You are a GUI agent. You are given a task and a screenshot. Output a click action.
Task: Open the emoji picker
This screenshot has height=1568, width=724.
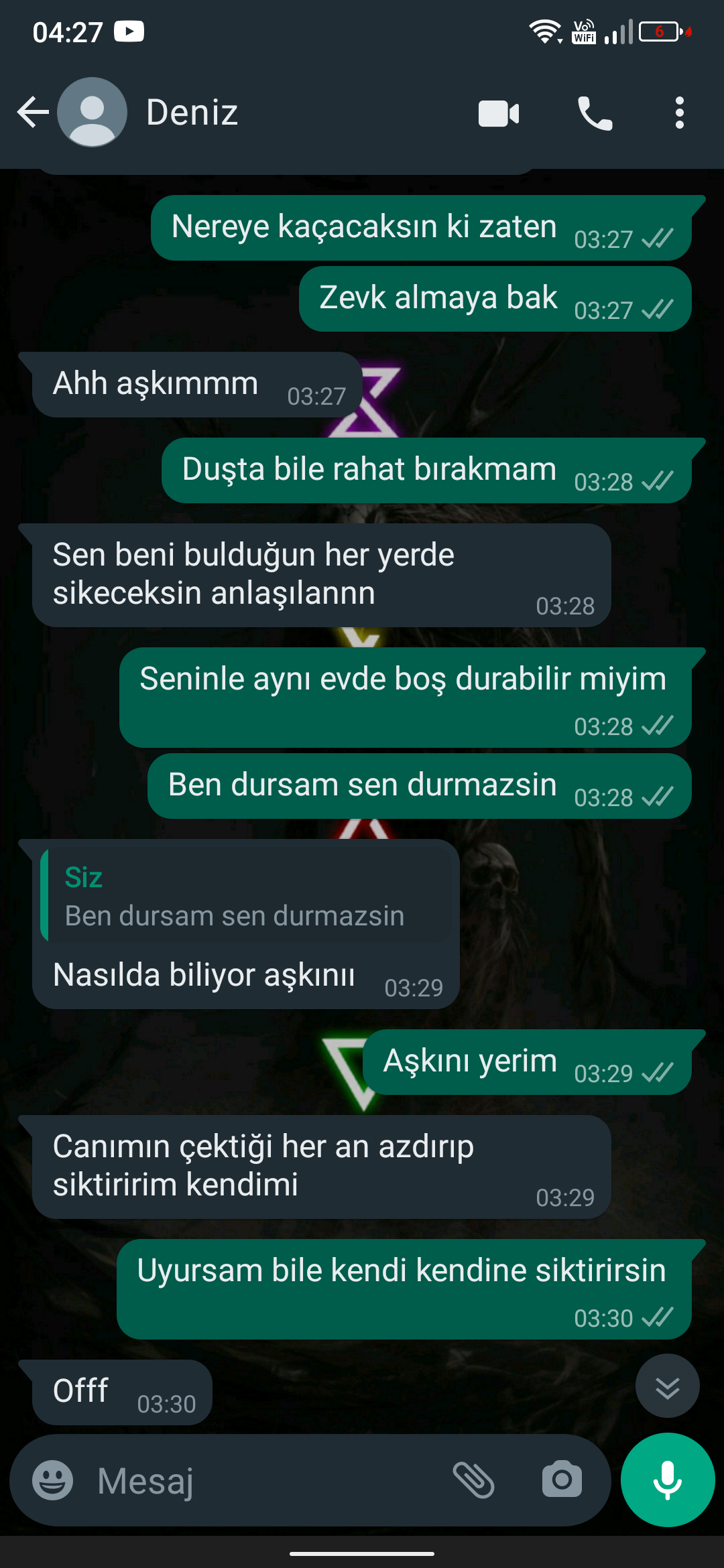click(x=52, y=1480)
